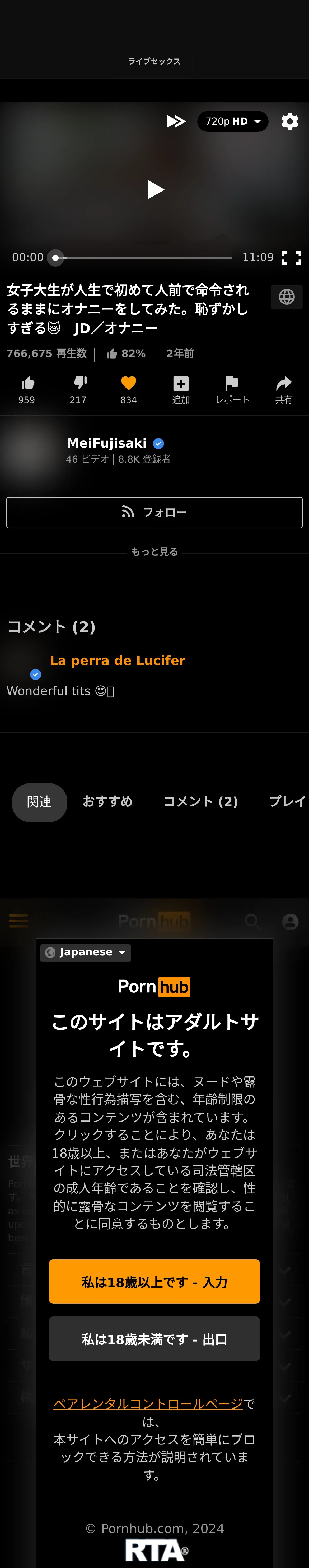
Task: Skip forward with the double-arrow icon
Action: click(x=176, y=122)
